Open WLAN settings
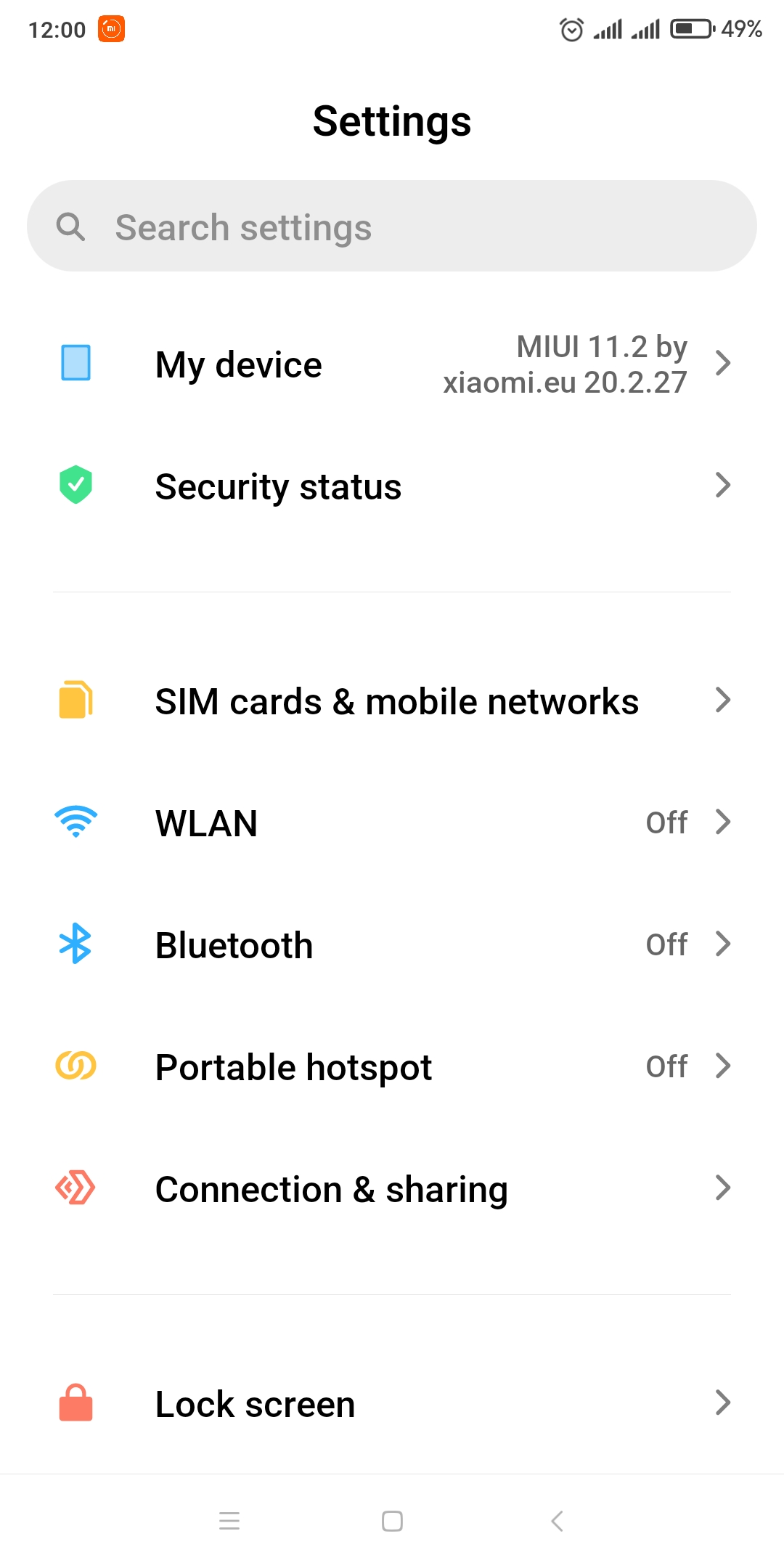The width and height of the screenshot is (784, 1568). tap(392, 822)
